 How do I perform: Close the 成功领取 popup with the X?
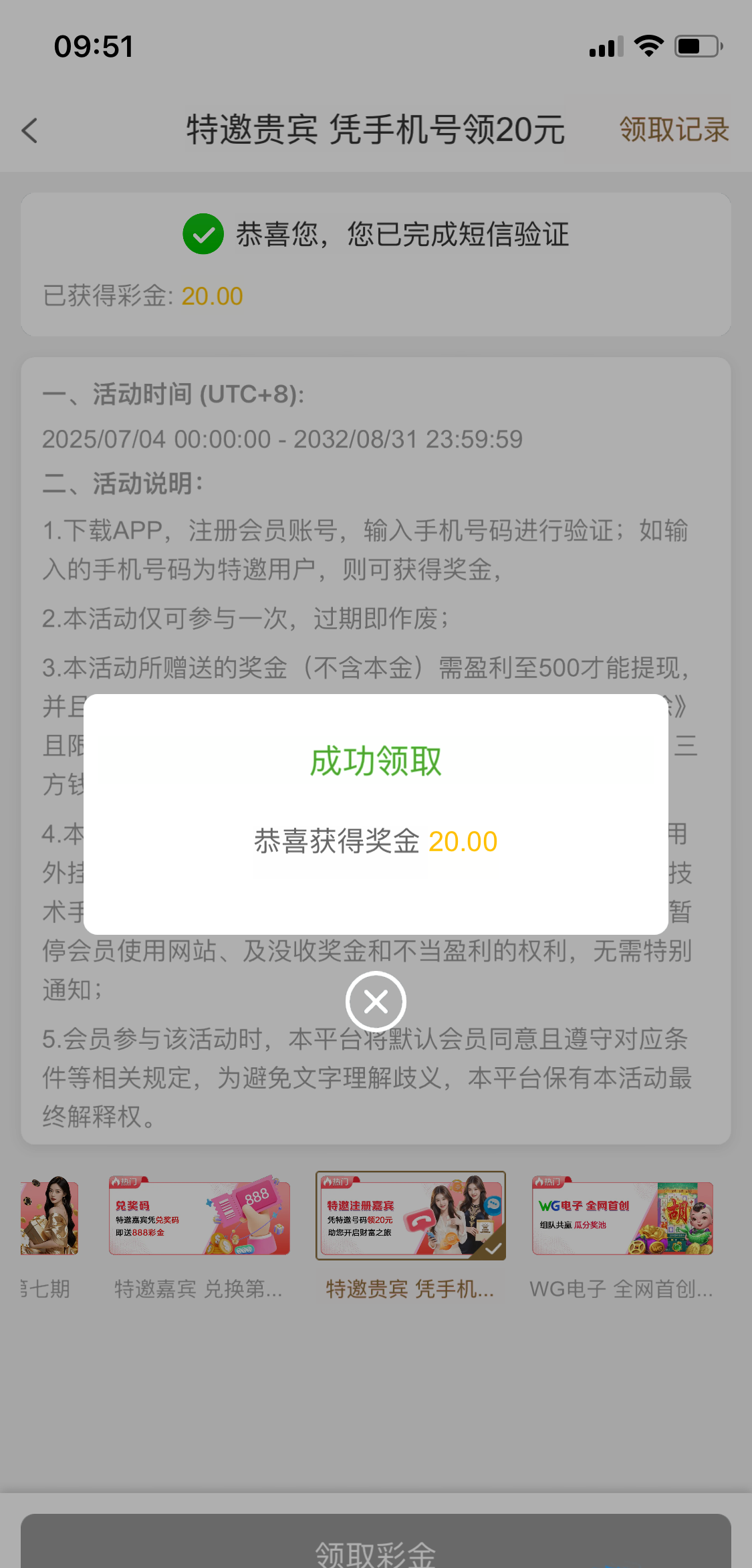(x=376, y=1001)
